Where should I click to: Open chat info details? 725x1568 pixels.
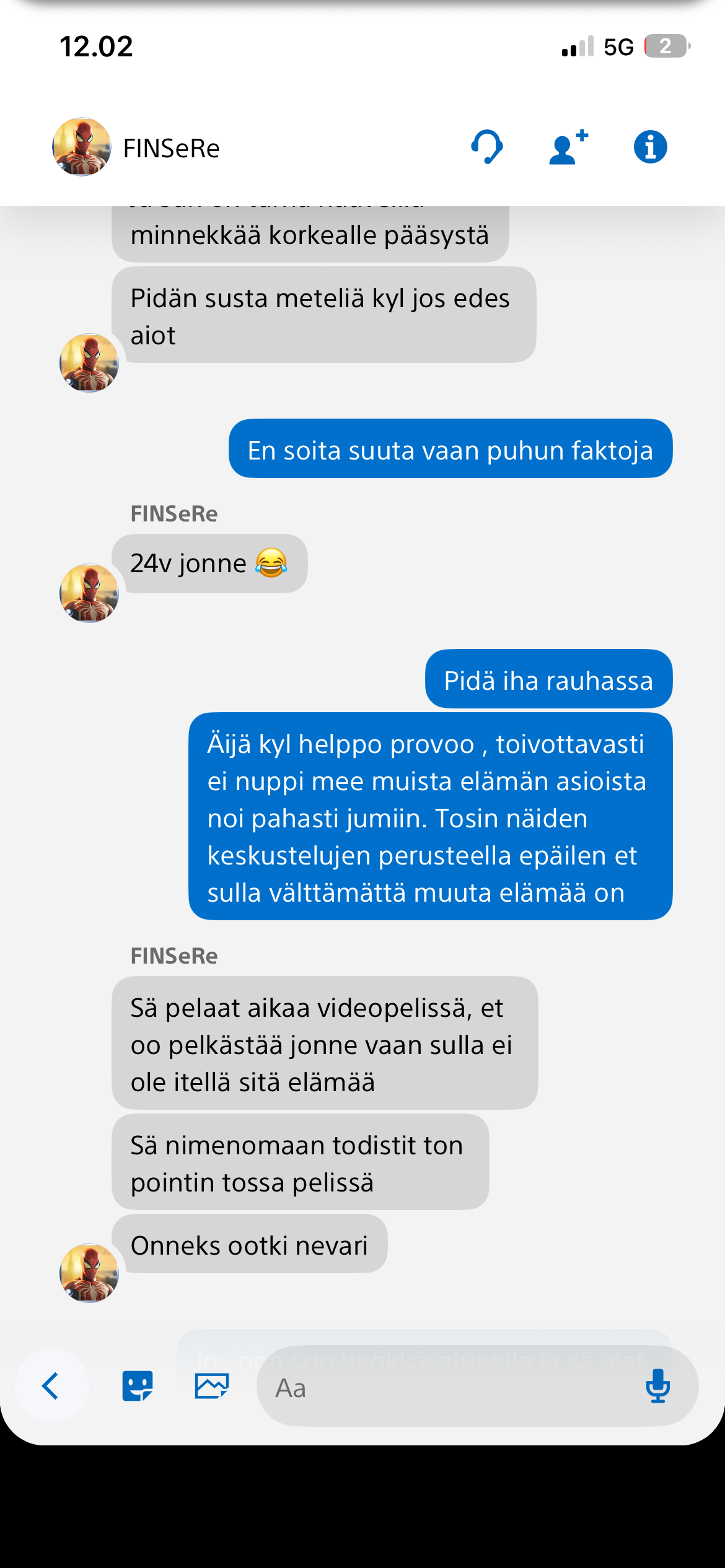(650, 147)
